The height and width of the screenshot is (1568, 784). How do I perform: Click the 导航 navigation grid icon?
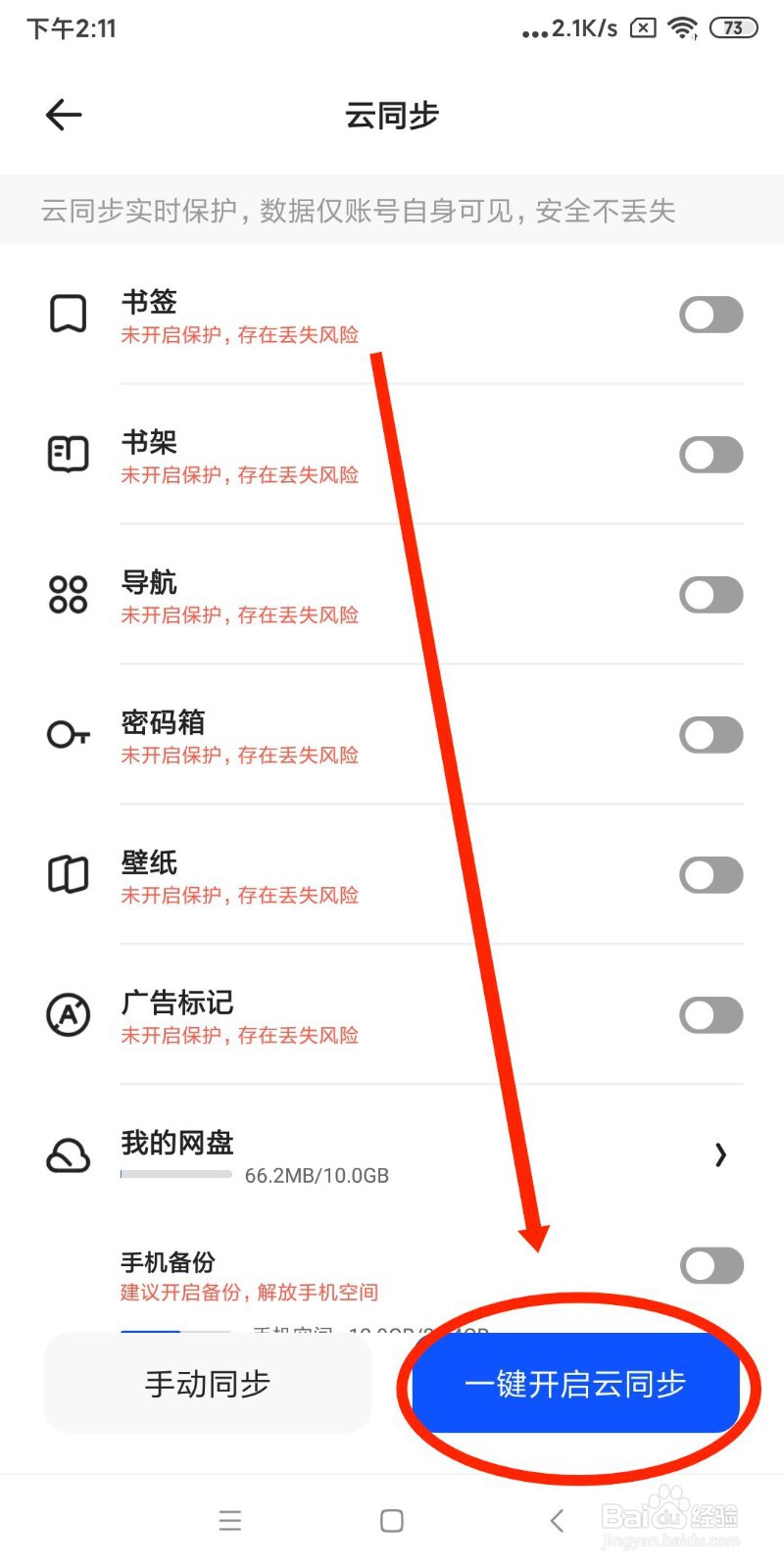tap(67, 594)
